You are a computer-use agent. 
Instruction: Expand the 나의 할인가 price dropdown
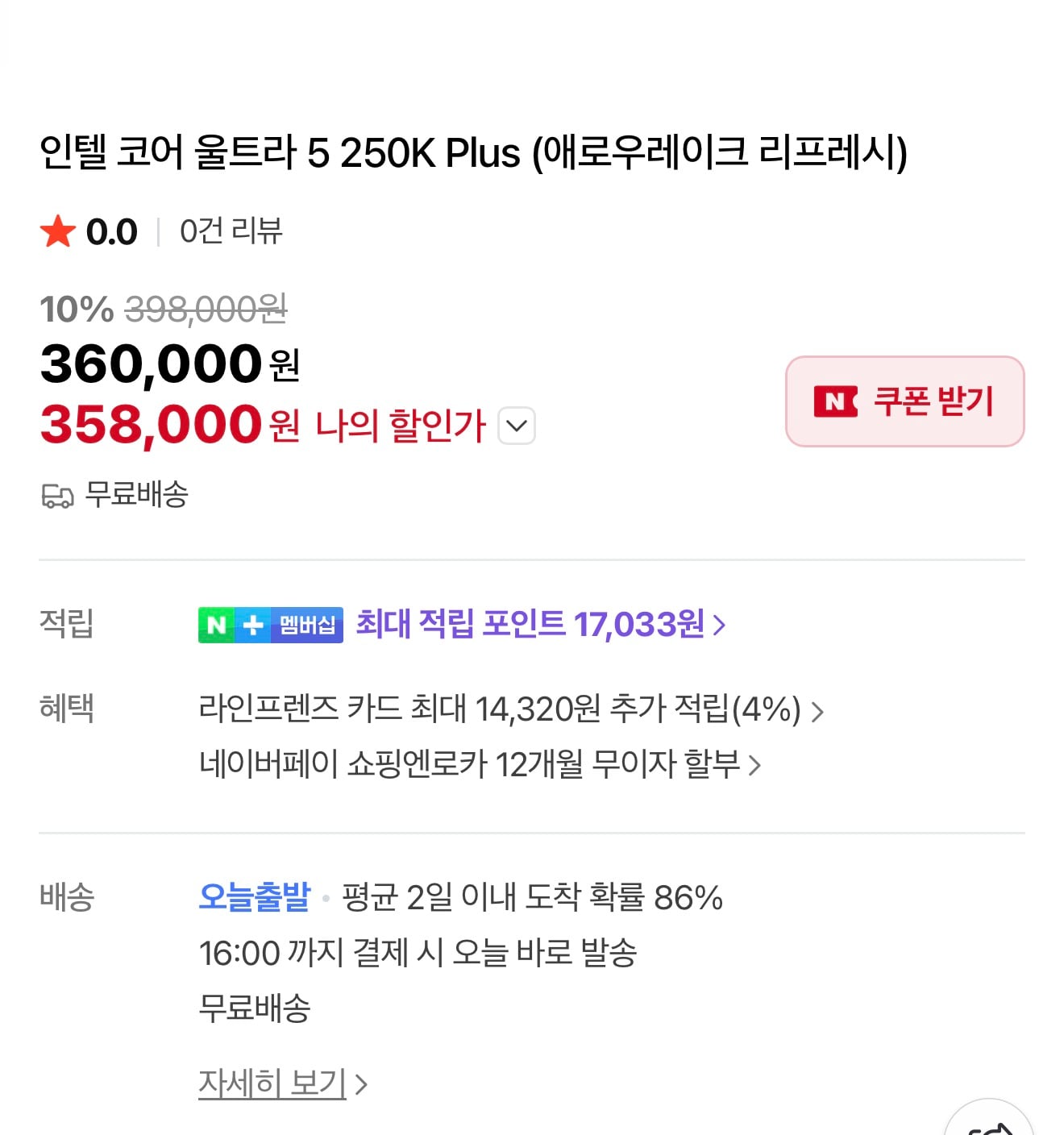[x=517, y=426]
